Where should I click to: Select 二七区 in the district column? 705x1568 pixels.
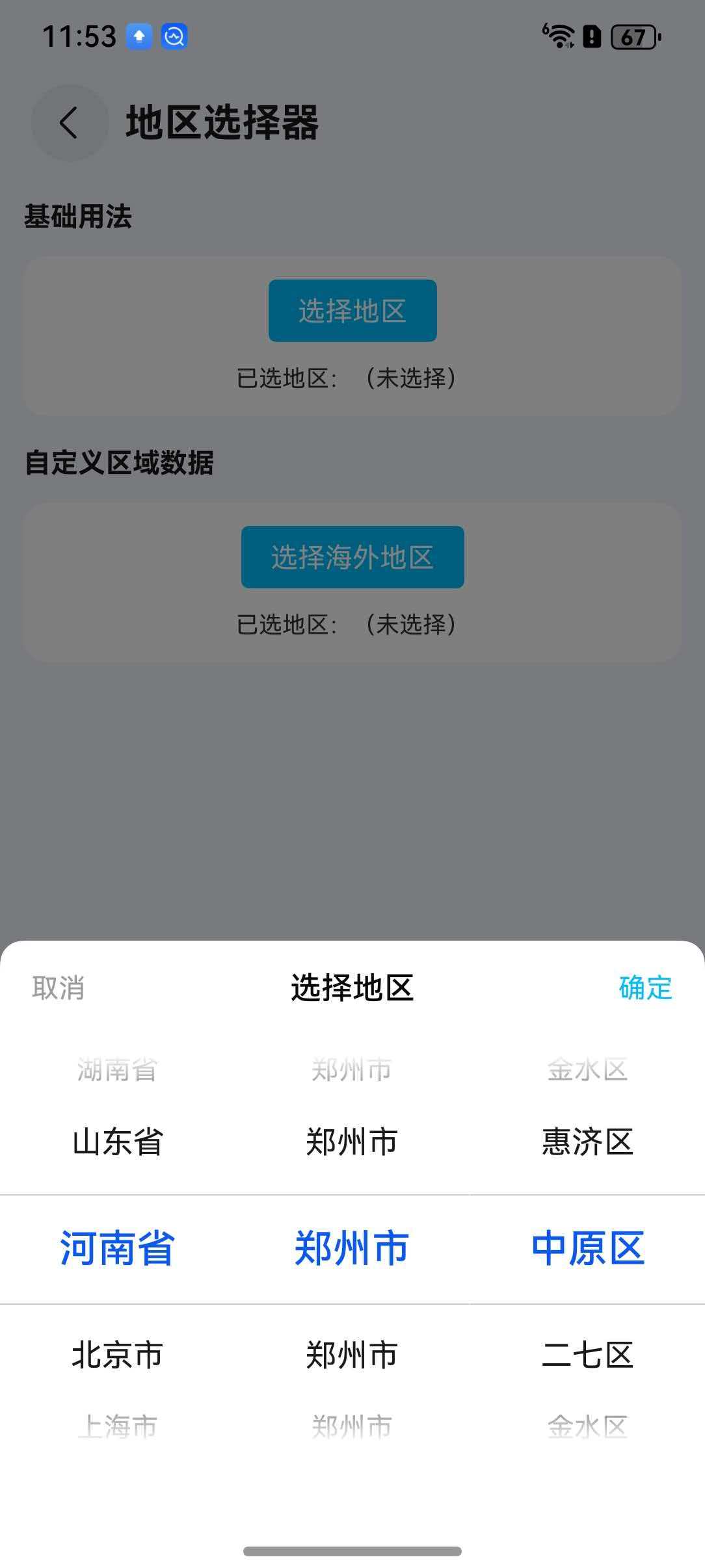[587, 1355]
